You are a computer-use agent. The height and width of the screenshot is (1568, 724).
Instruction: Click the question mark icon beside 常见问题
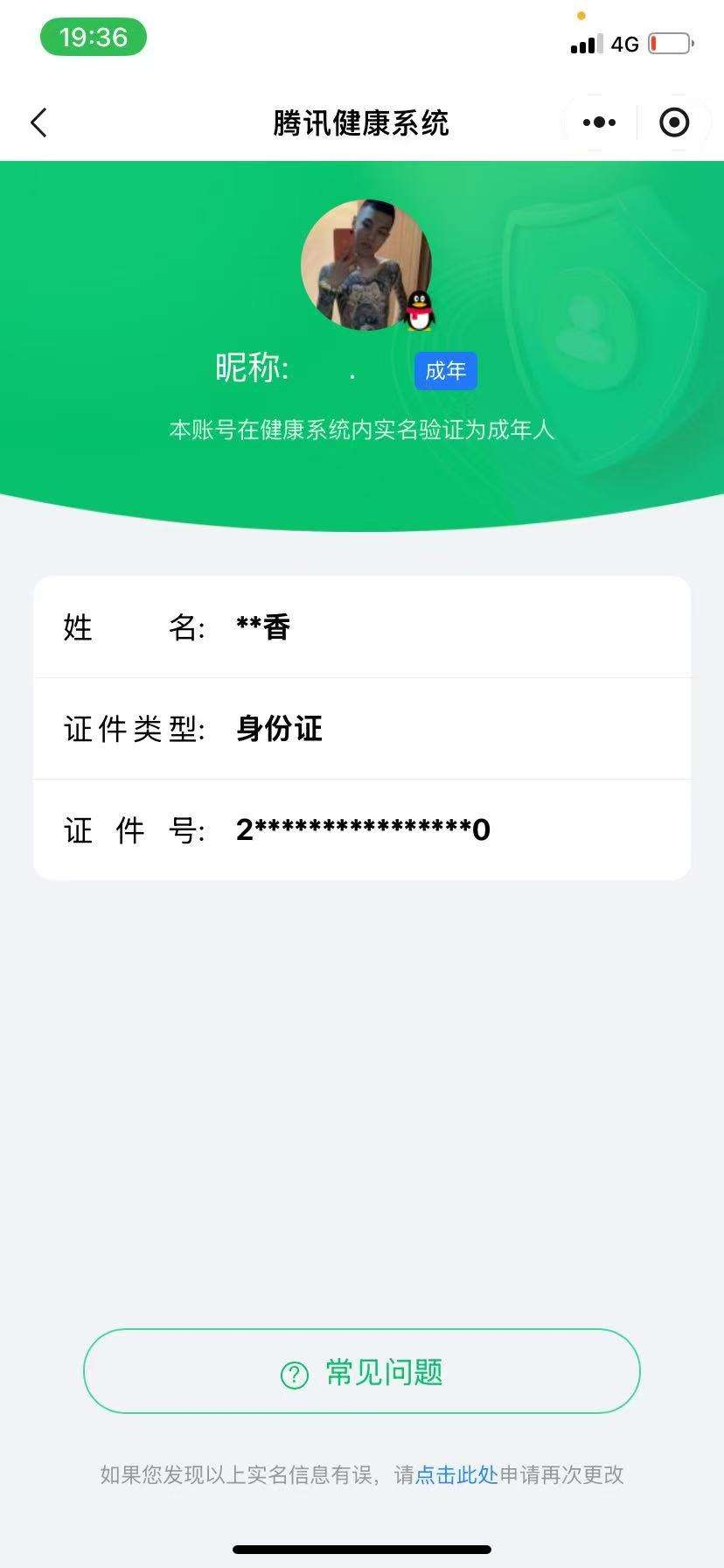pyautogui.click(x=293, y=1372)
